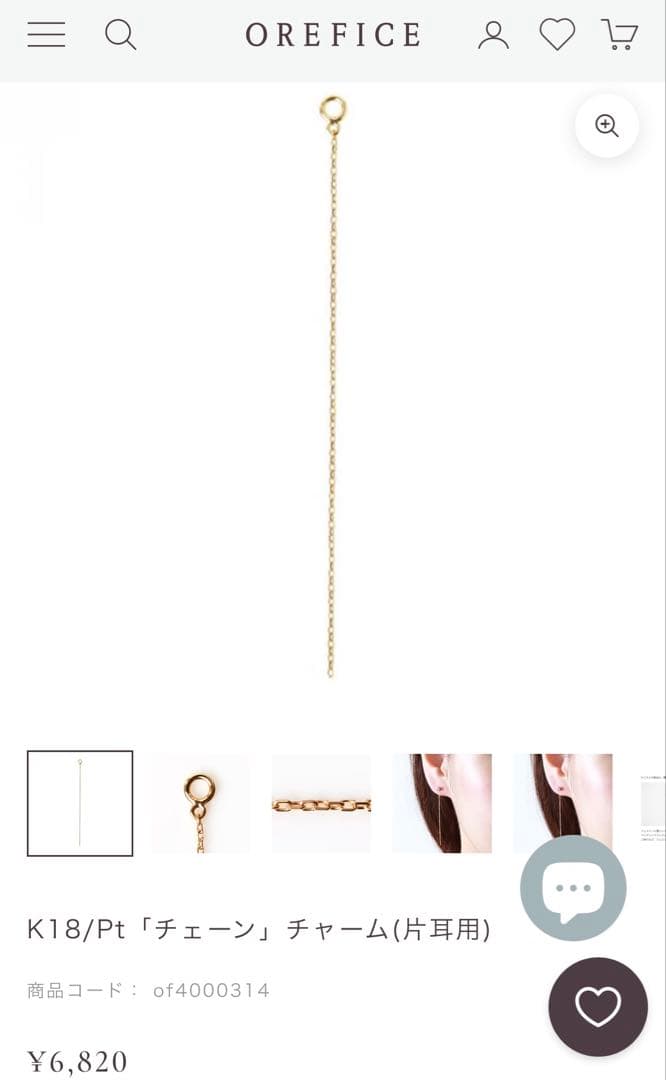The height and width of the screenshot is (1080, 666).
Task: Go to the OREFICE home page
Action: 333,36
